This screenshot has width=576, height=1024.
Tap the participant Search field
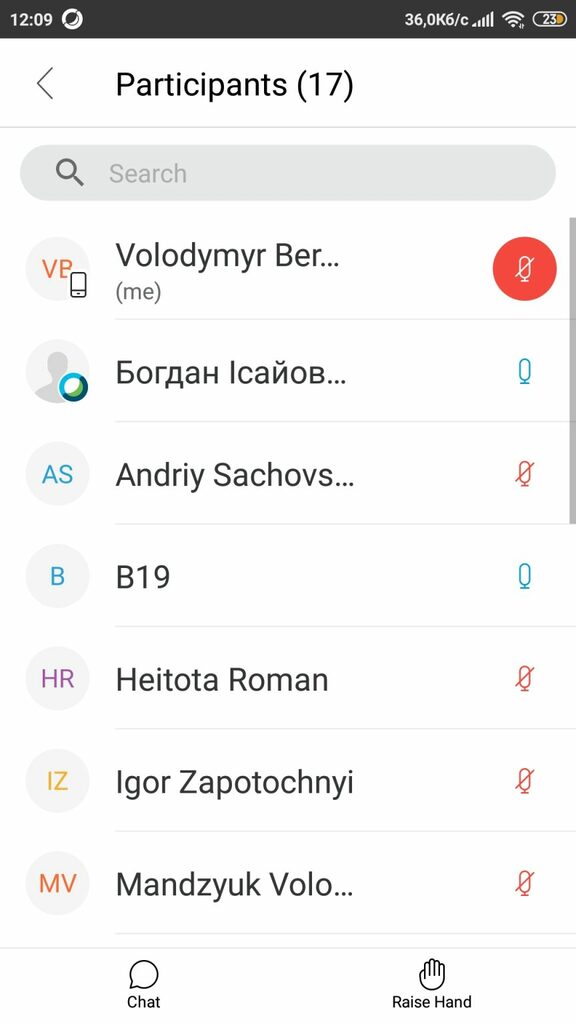pos(288,173)
